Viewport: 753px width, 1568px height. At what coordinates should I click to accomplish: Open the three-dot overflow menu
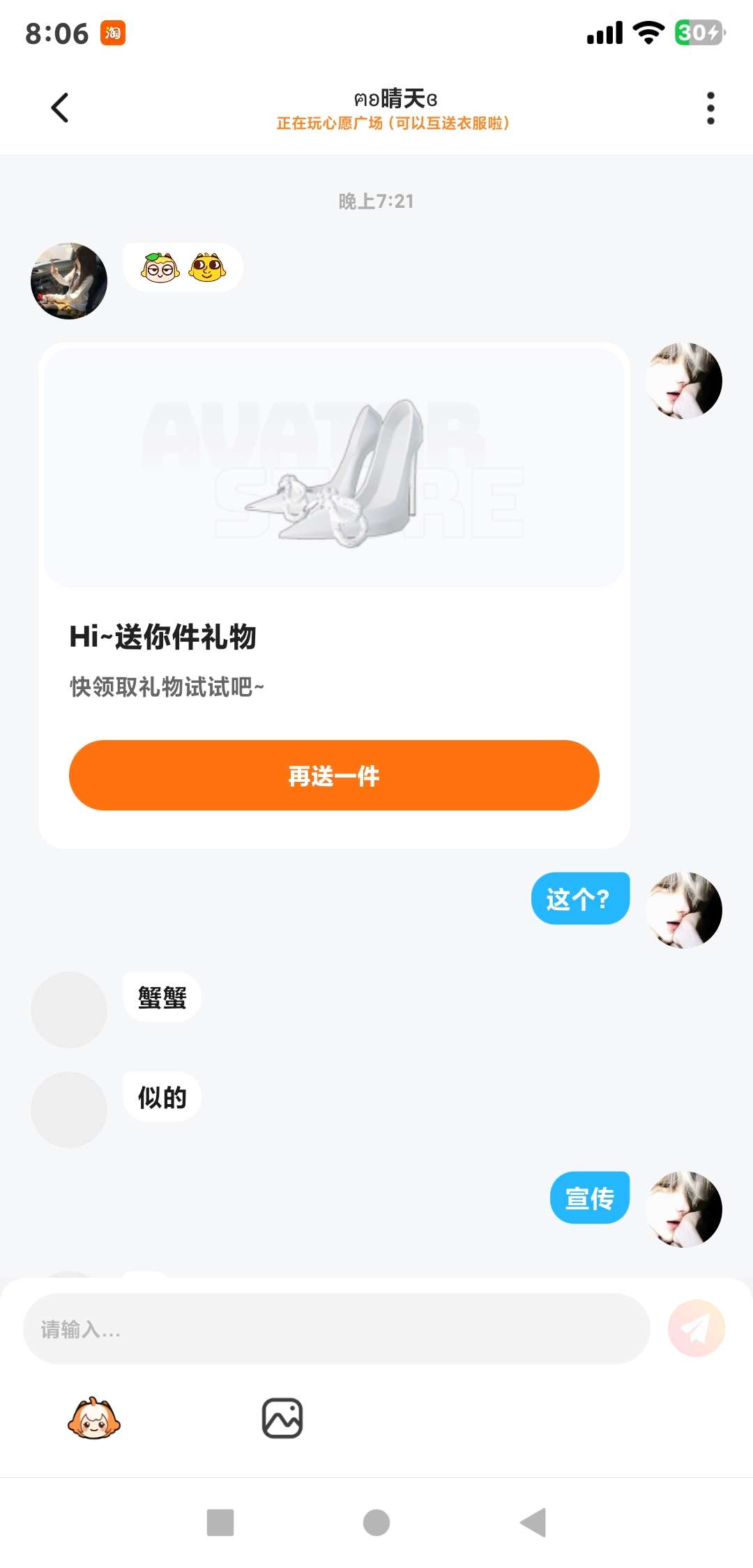[710, 108]
